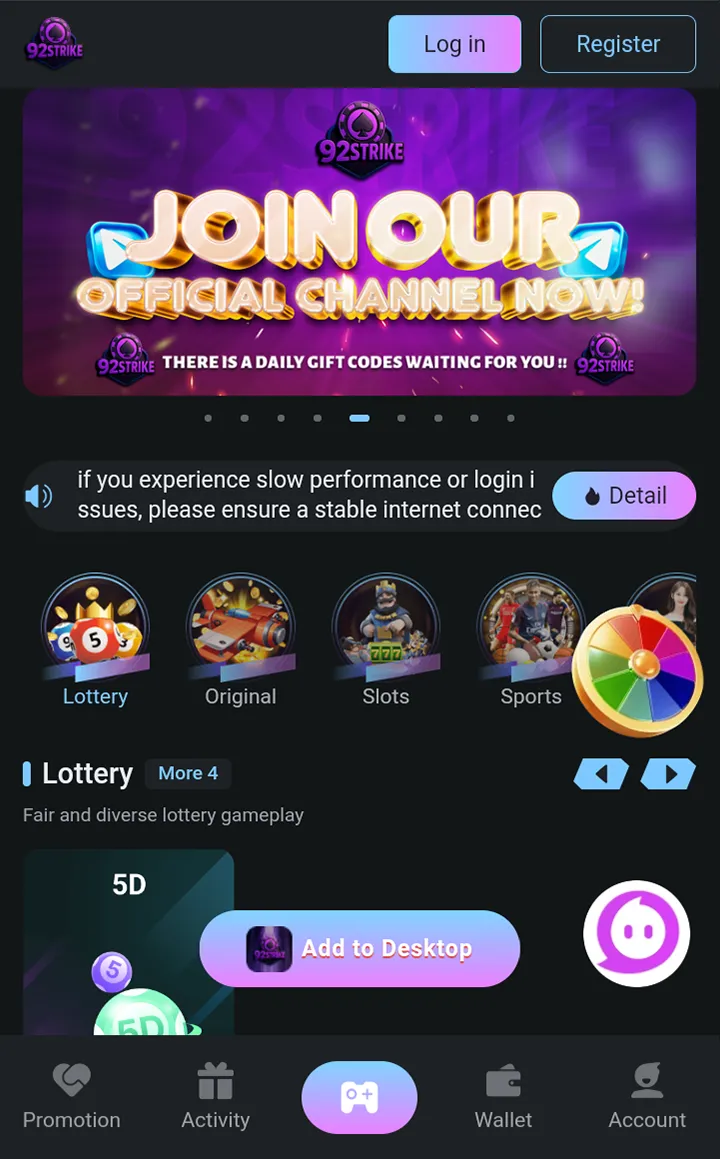Open the Register page
Screen dimensions: 720x1159
617,44
